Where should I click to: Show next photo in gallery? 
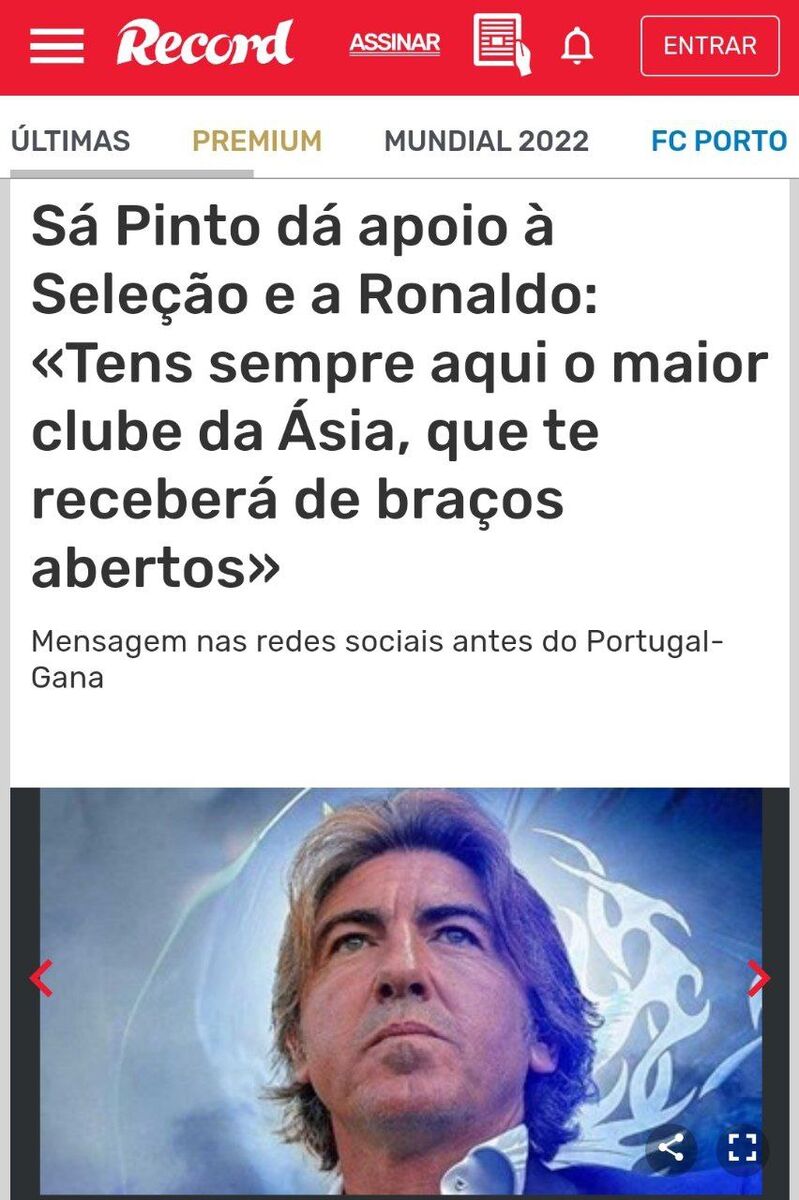[x=758, y=978]
